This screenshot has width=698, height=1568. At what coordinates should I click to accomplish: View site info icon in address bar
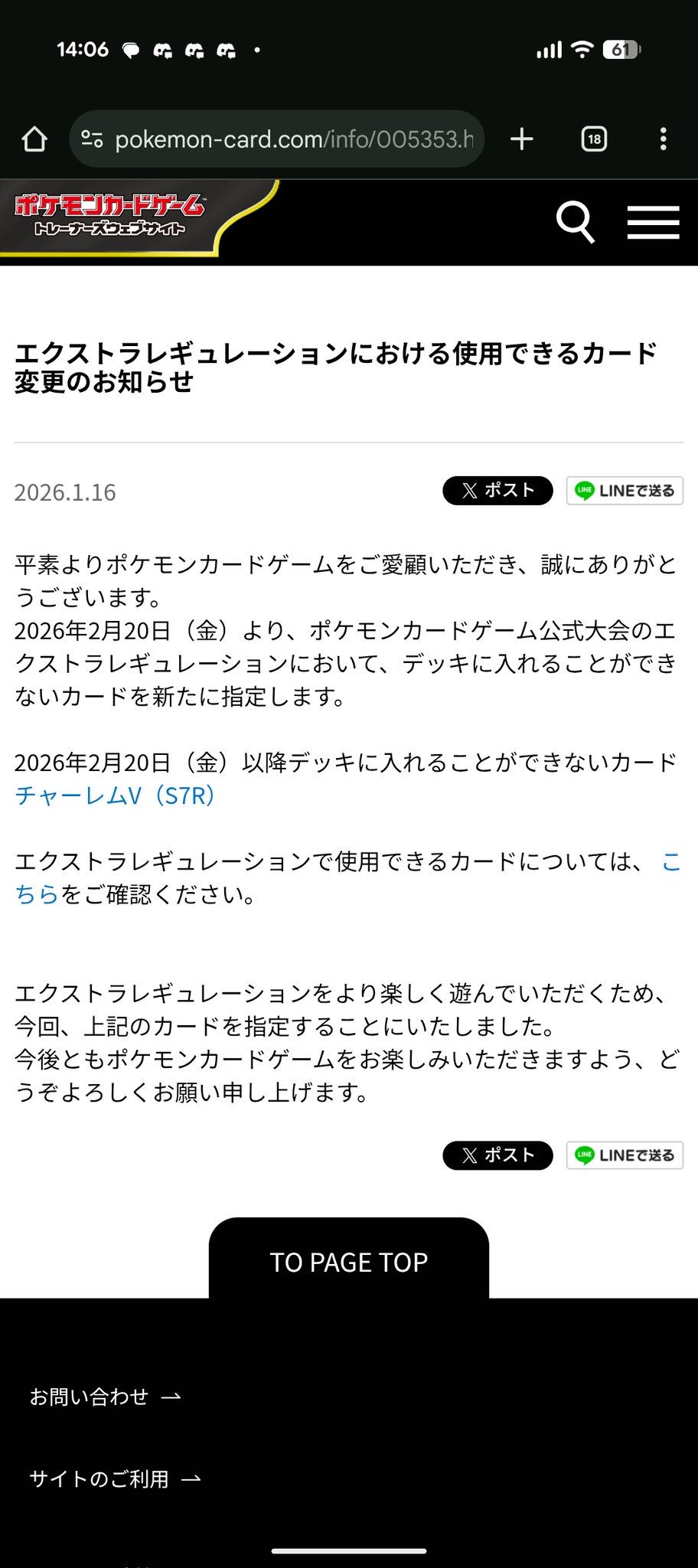point(93,139)
